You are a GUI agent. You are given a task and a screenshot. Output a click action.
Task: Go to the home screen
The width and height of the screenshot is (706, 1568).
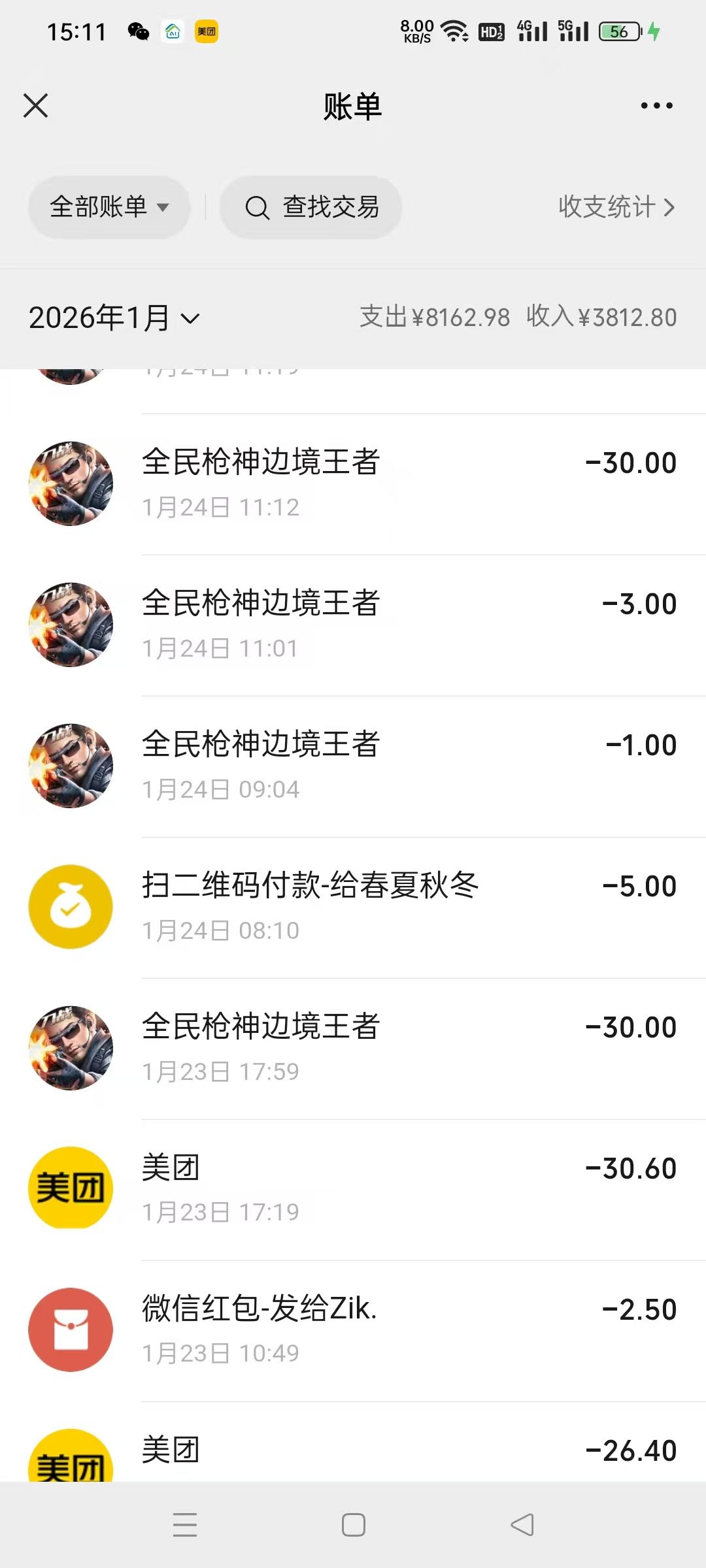coord(353,1525)
